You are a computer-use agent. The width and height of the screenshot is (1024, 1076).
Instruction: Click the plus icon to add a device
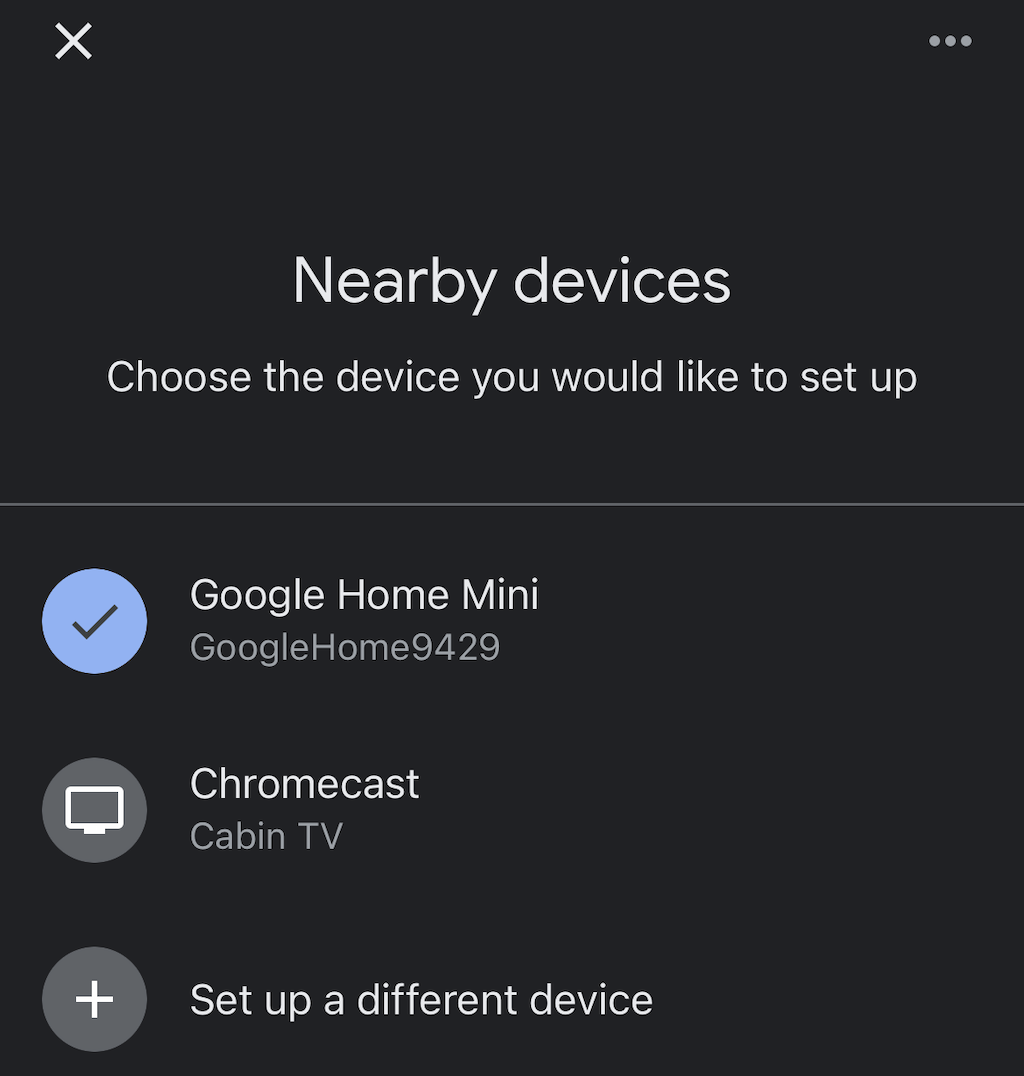click(x=94, y=999)
